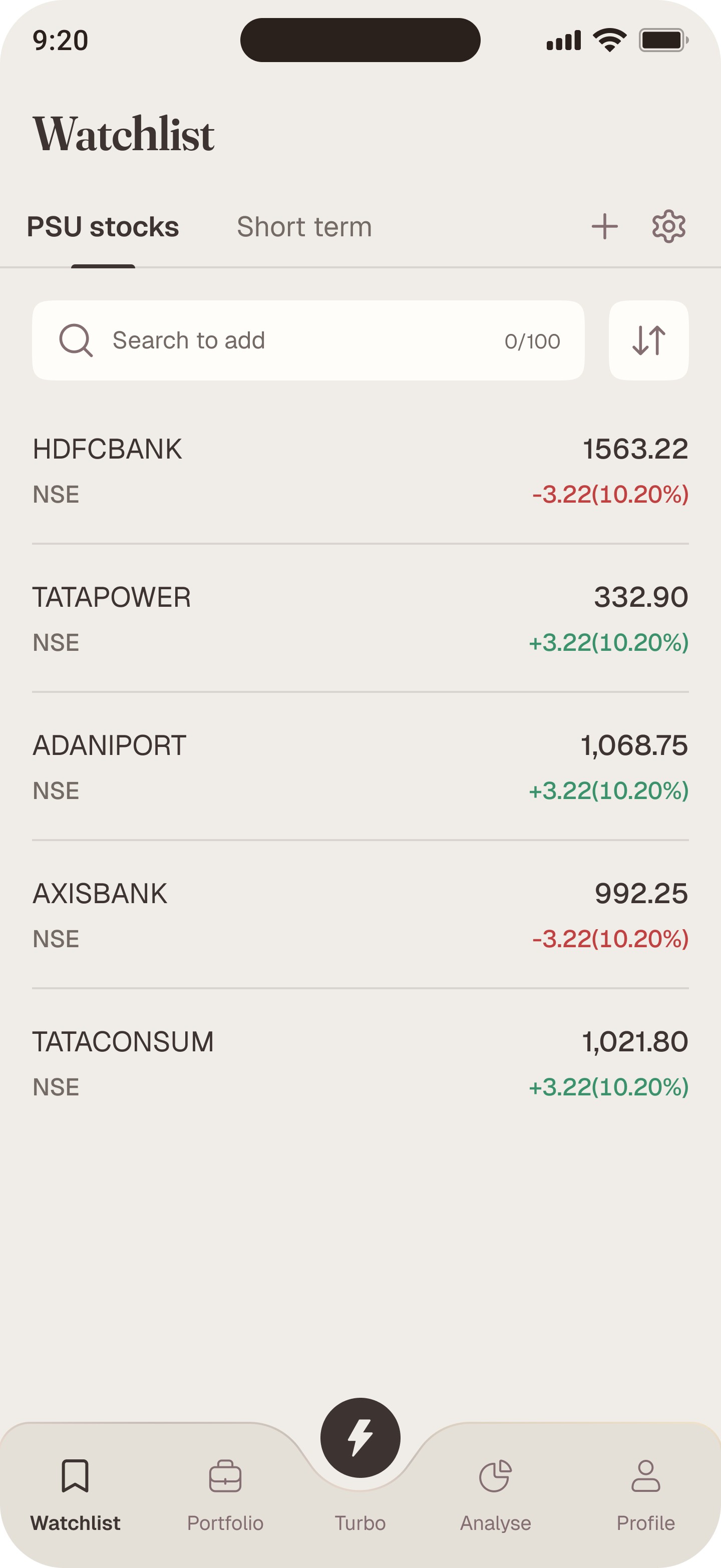Image resolution: width=721 pixels, height=1568 pixels.
Task: Add a new watchlist with the plus icon
Action: coord(605,226)
